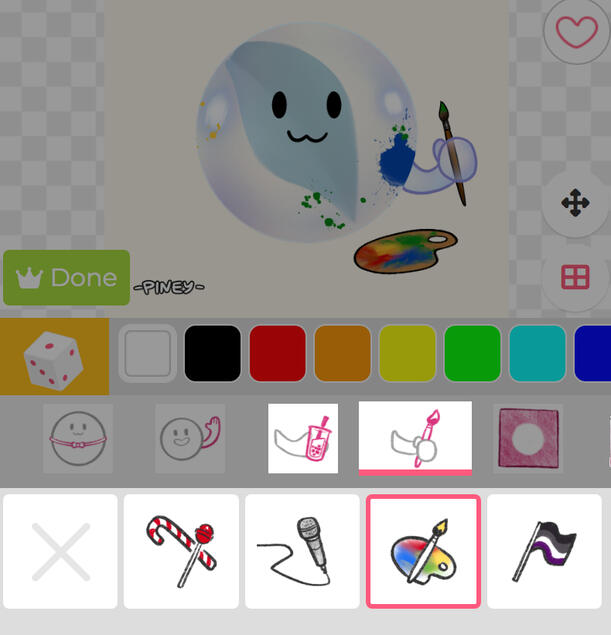Select the light gray color swatch
The width and height of the screenshot is (611, 635).
point(148,354)
